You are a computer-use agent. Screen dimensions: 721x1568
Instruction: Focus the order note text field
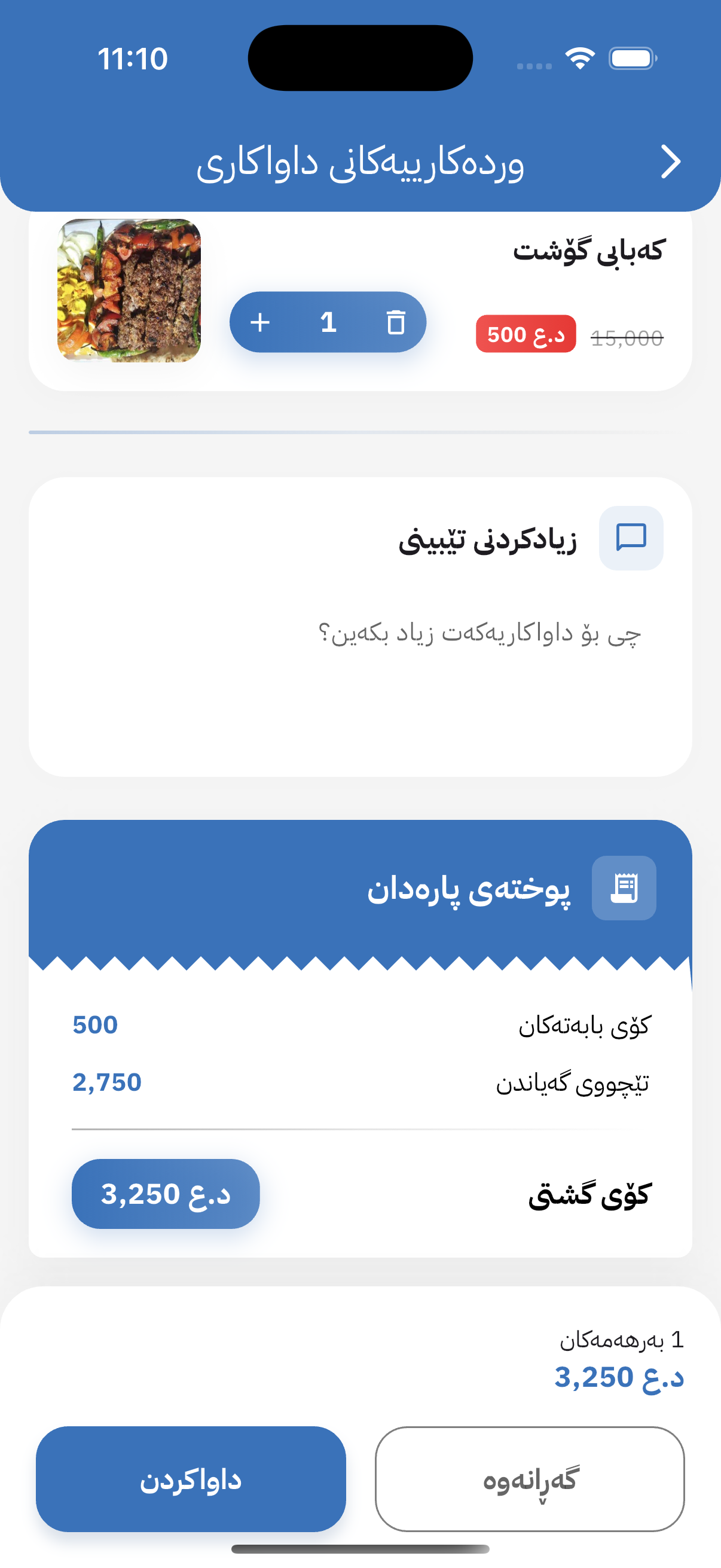360,670
